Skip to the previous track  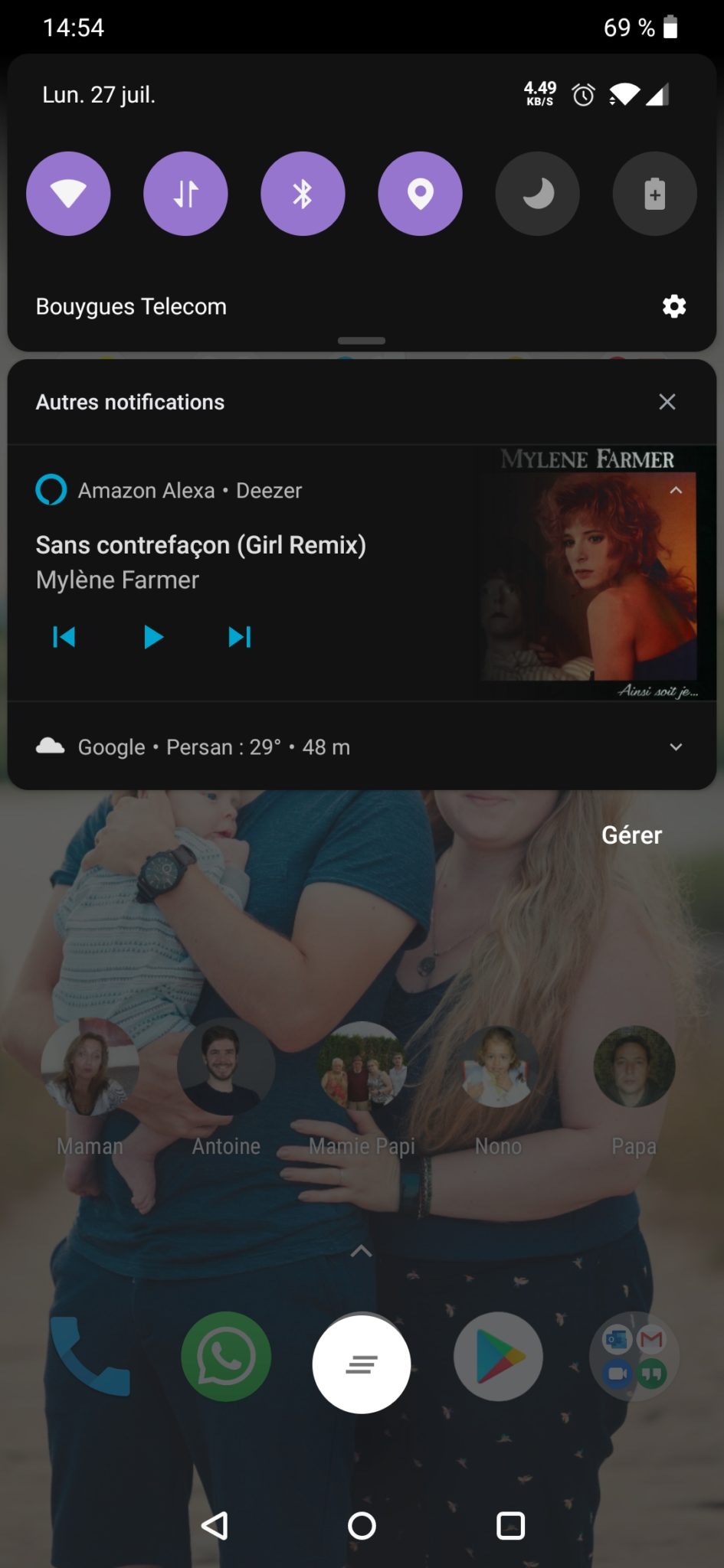64,637
